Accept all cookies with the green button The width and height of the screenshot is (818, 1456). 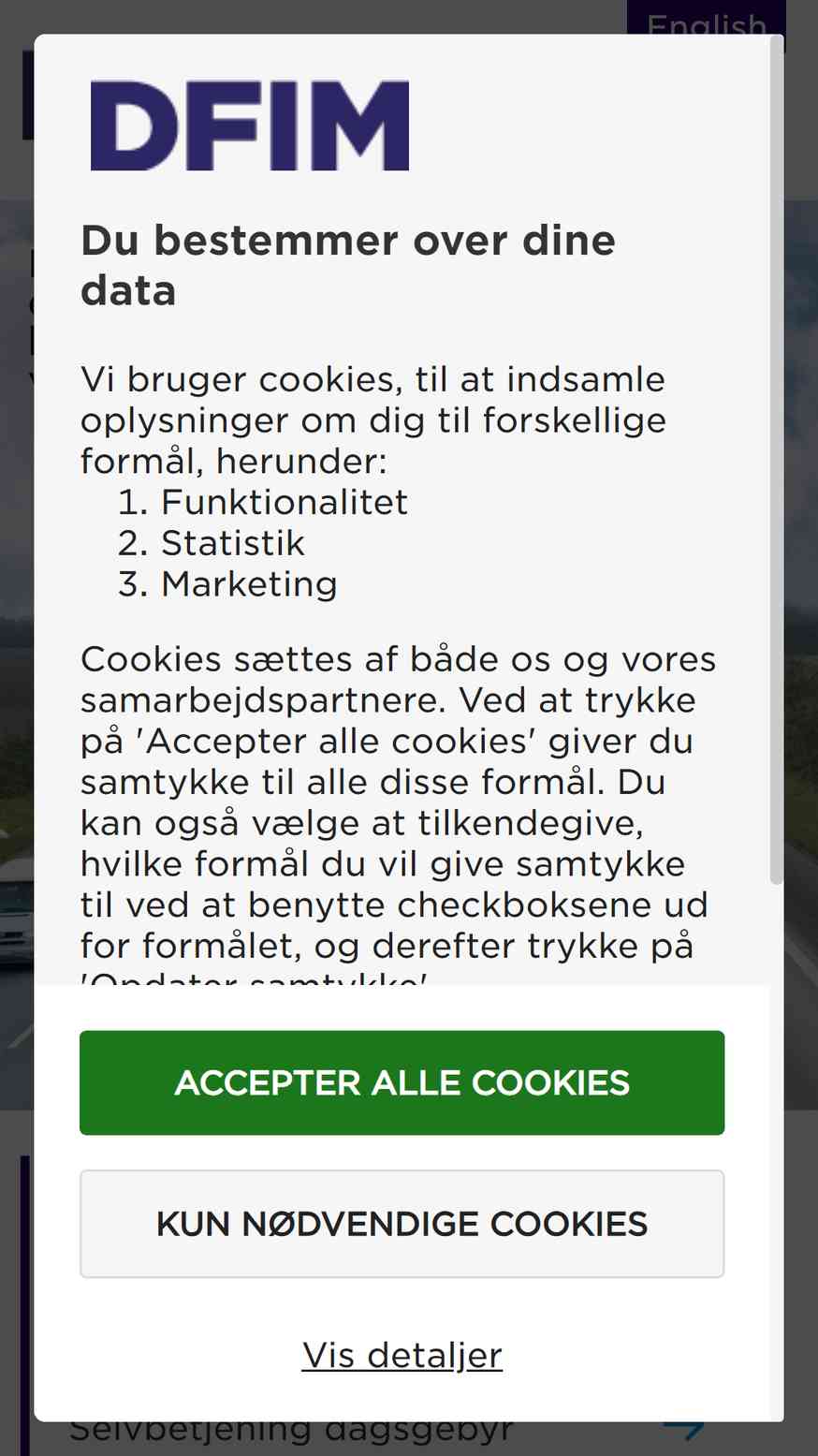pyautogui.click(x=402, y=1082)
